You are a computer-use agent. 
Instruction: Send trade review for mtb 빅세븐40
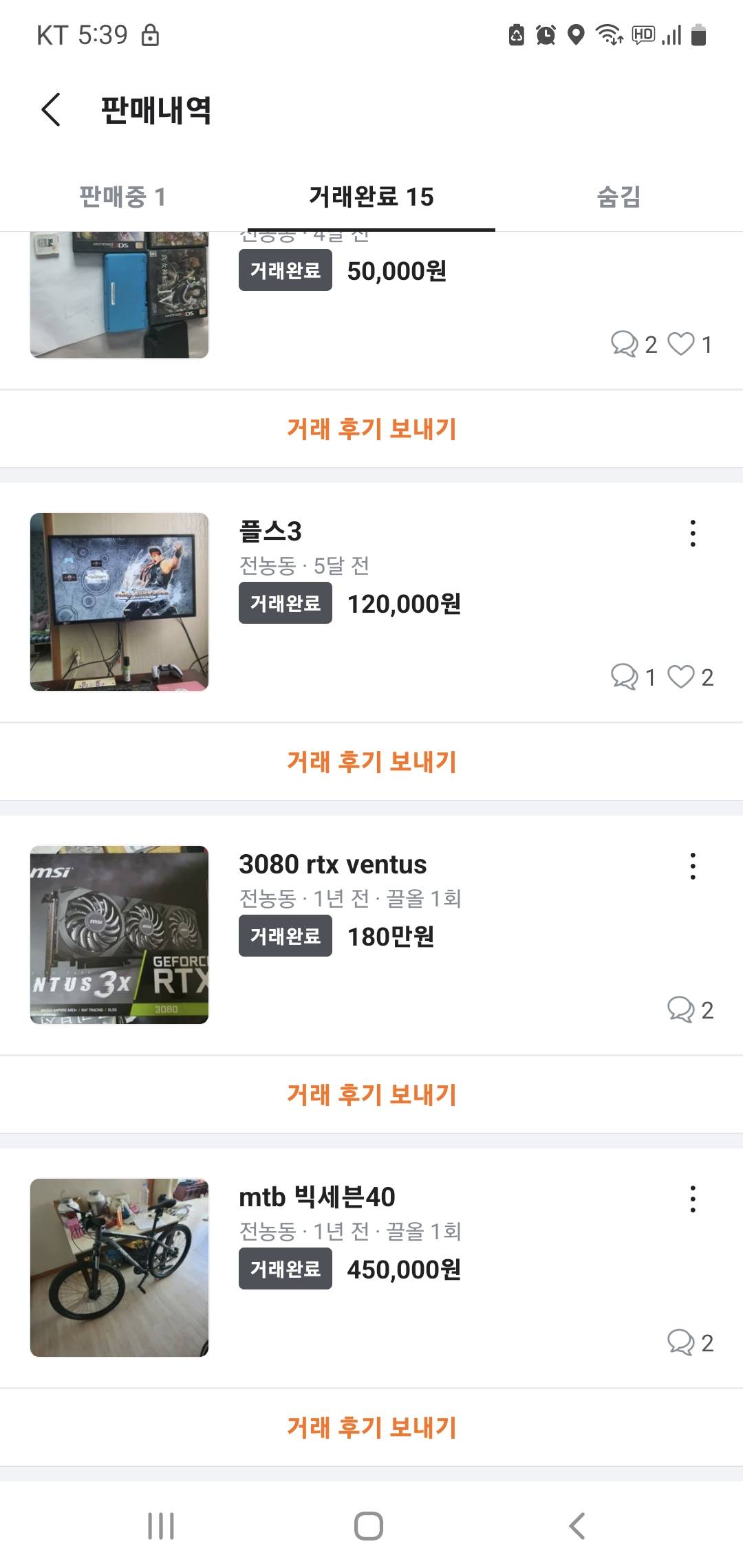click(x=371, y=1427)
